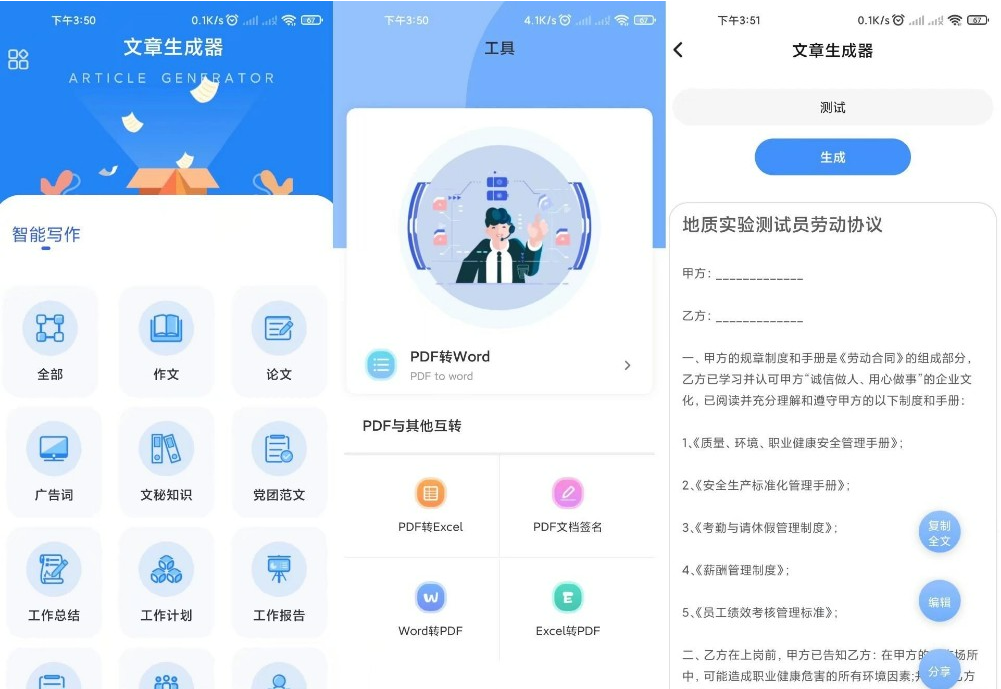Tap the 编辑 floating button

(x=939, y=601)
